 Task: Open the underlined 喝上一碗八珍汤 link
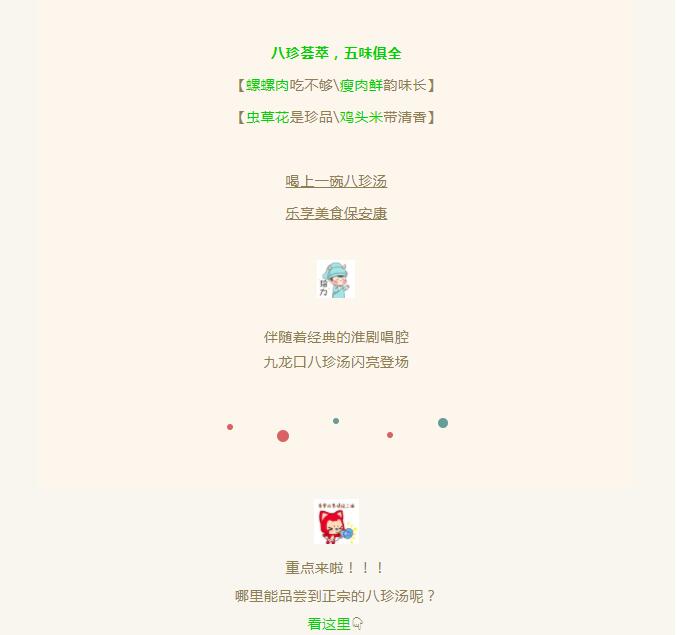(x=336, y=181)
